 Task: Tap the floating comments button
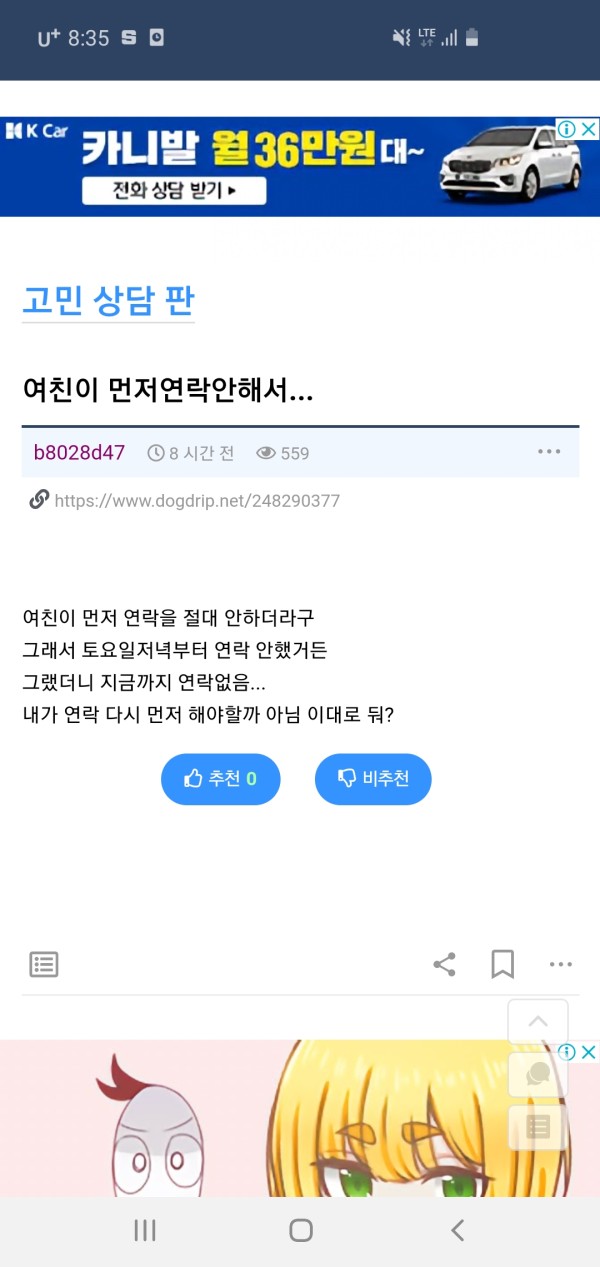click(538, 1074)
